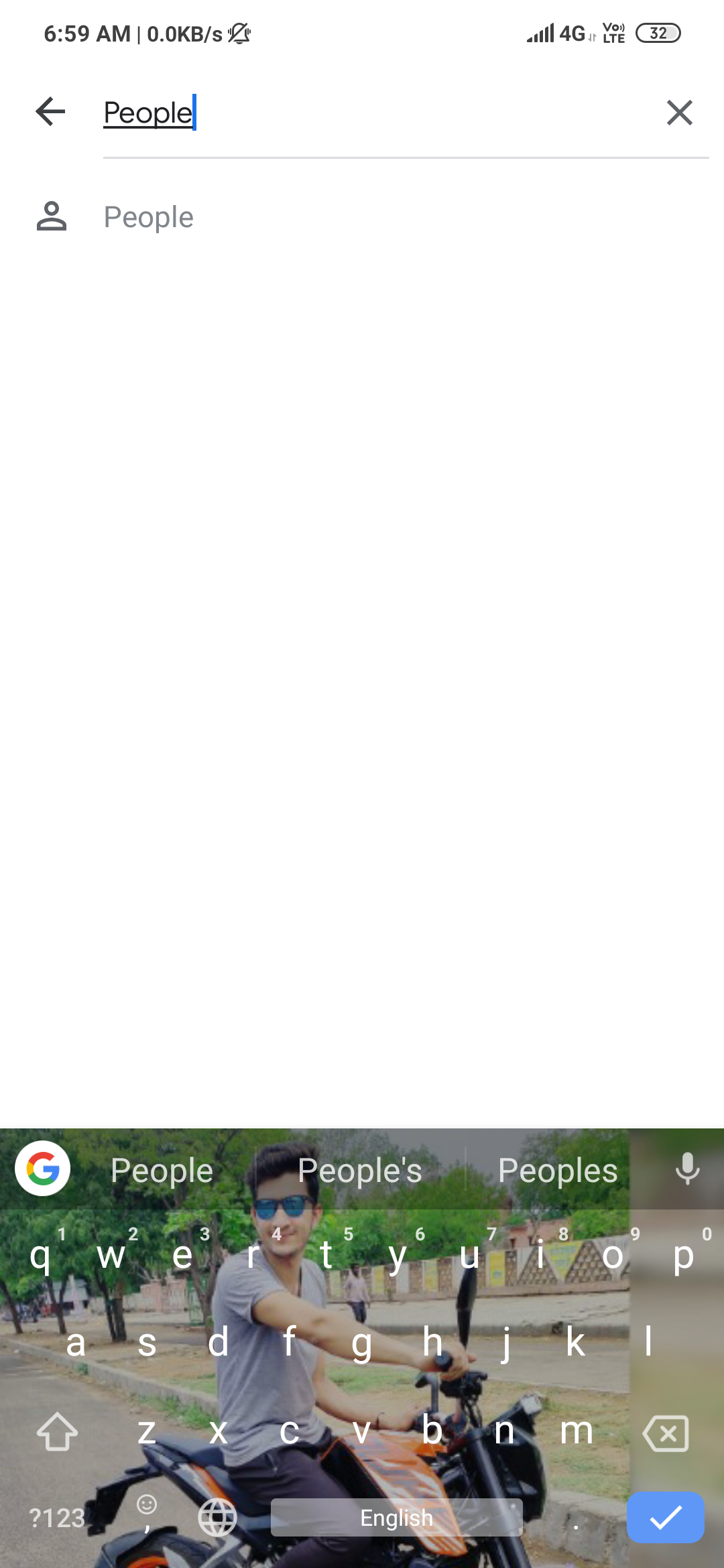Tap the search field containing People
This screenshot has height=1568, width=724.
[375, 113]
